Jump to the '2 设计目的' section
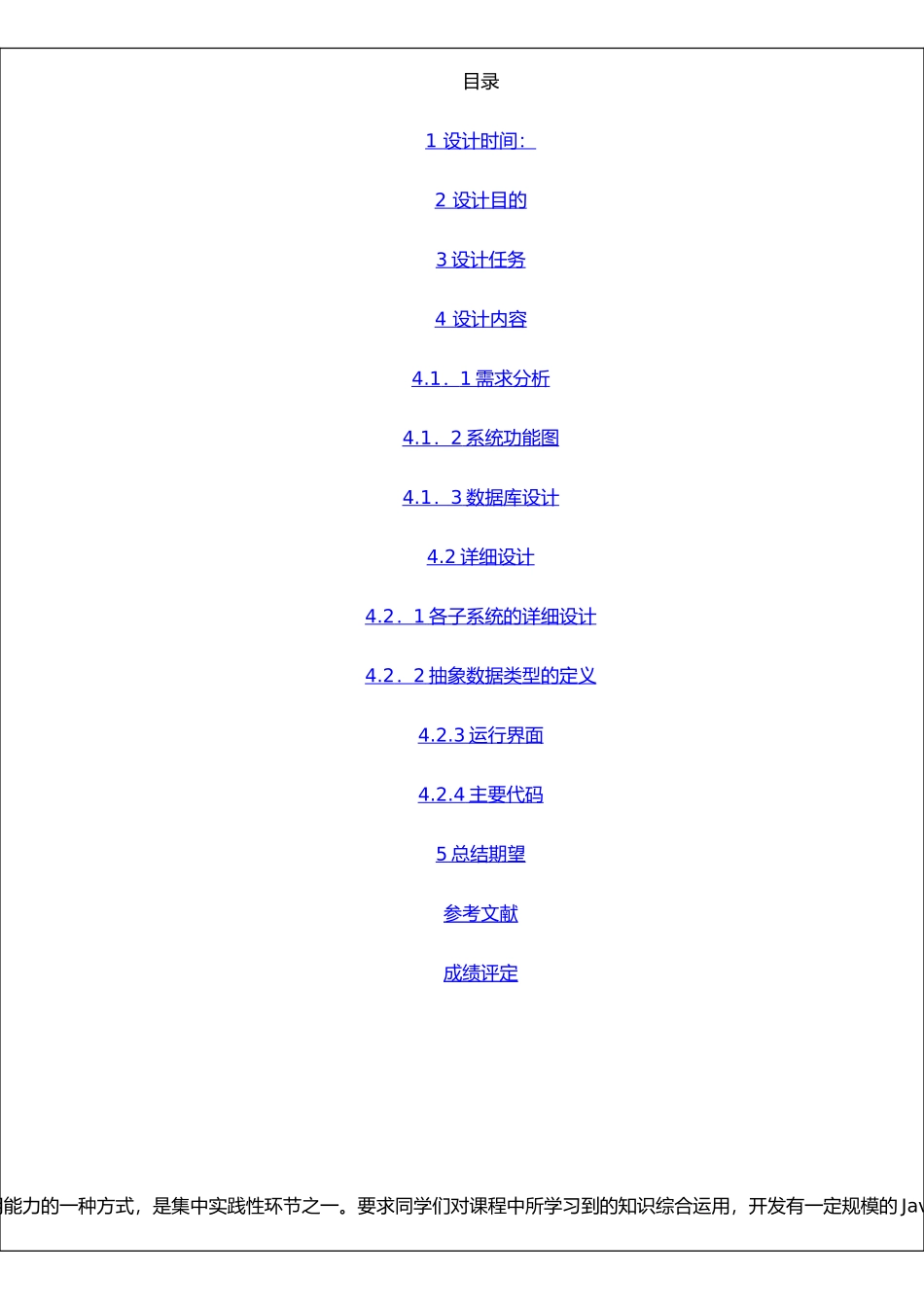 [480, 200]
